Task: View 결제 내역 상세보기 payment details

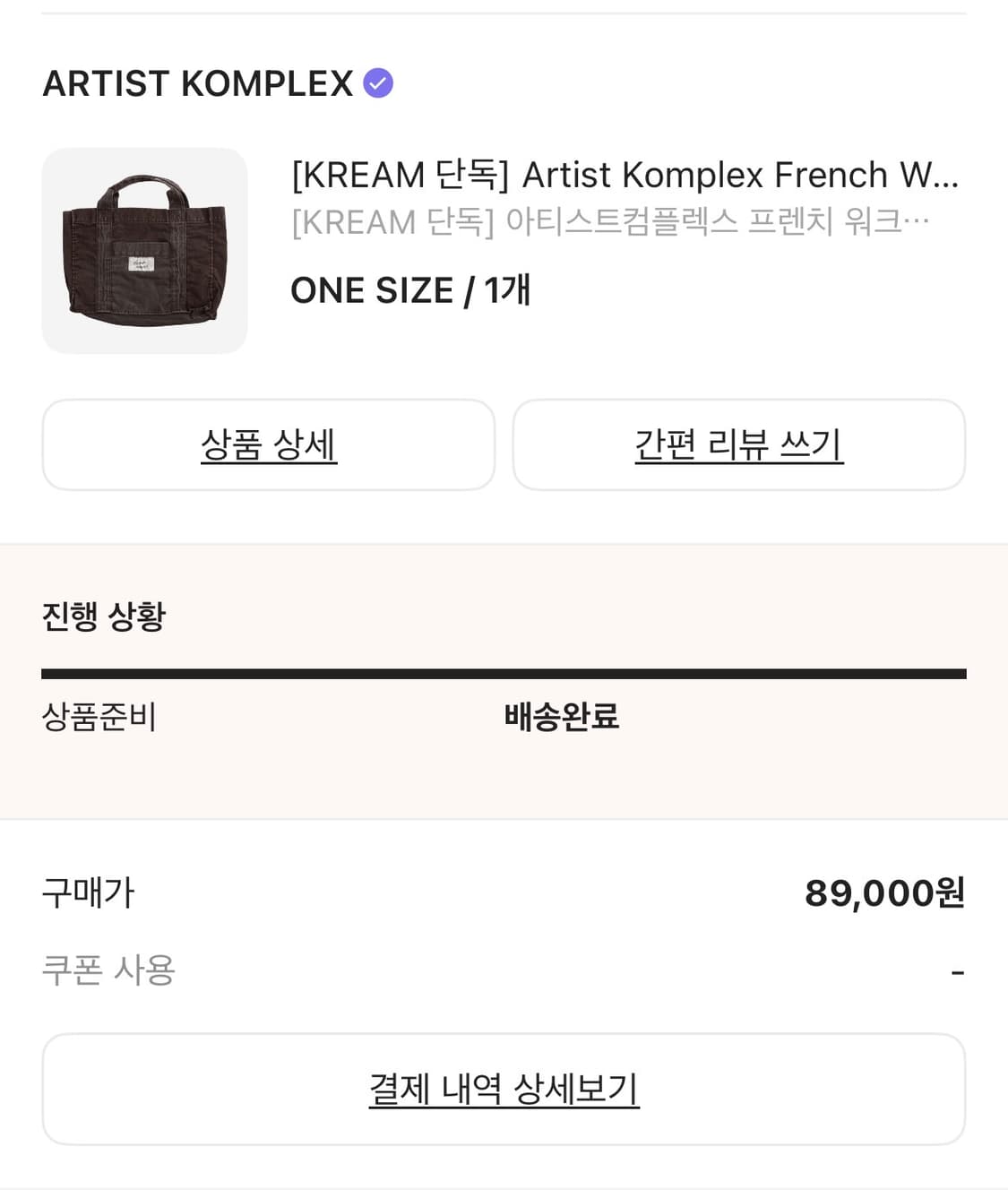Action: click(504, 1087)
